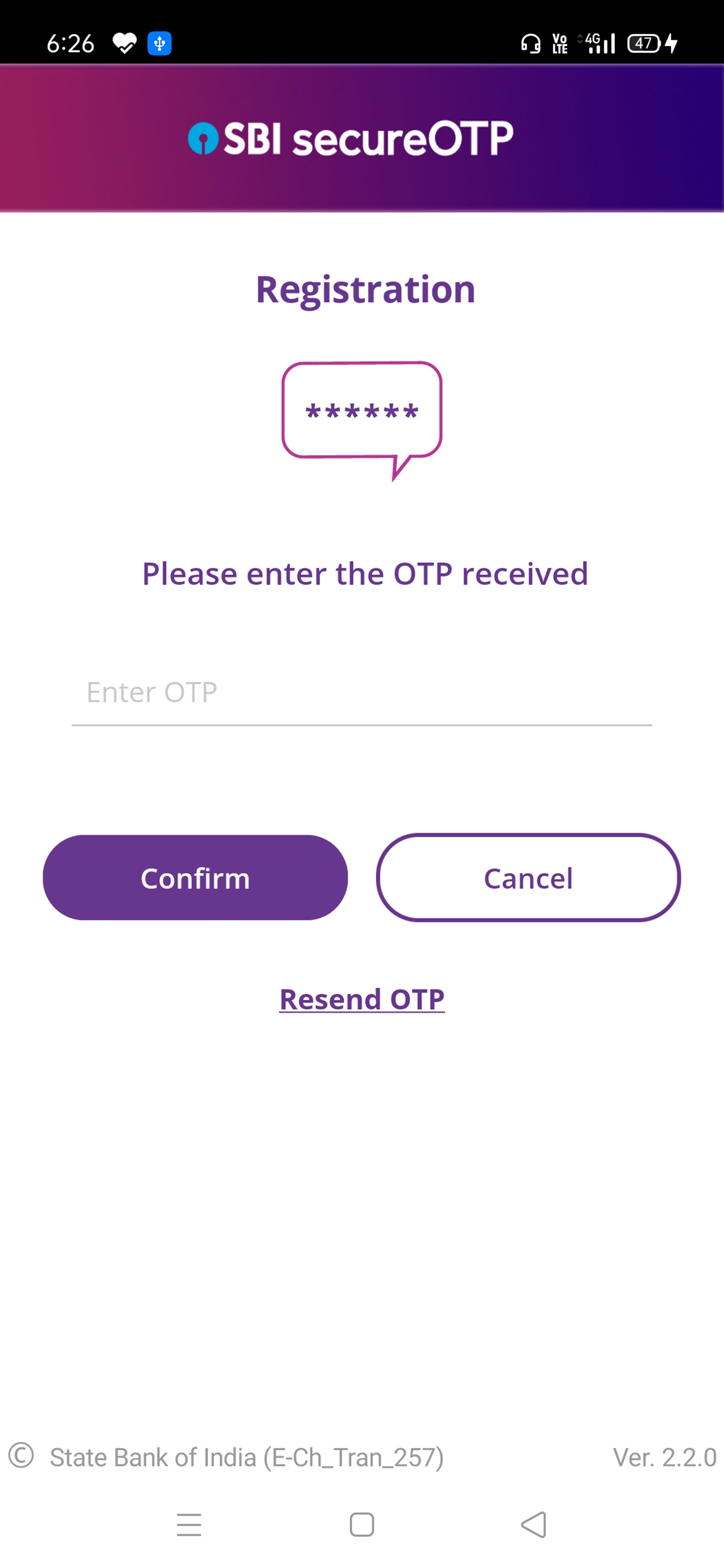724x1568 pixels.
Task: Click the Resend OTP link
Action: coord(361,998)
